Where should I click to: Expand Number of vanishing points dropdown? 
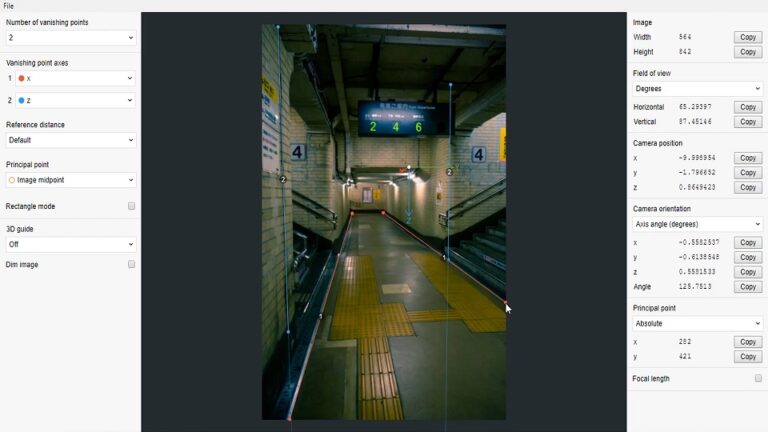70,38
